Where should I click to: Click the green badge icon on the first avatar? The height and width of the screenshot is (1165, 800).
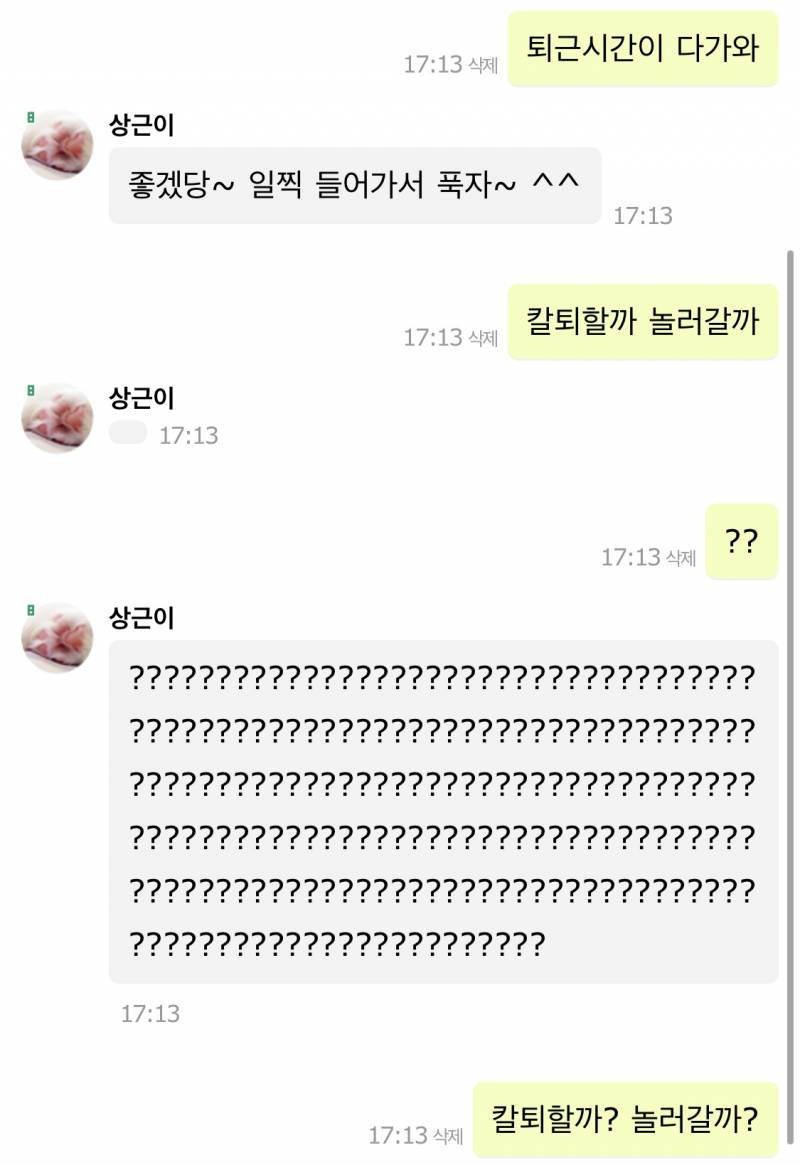click(31, 115)
